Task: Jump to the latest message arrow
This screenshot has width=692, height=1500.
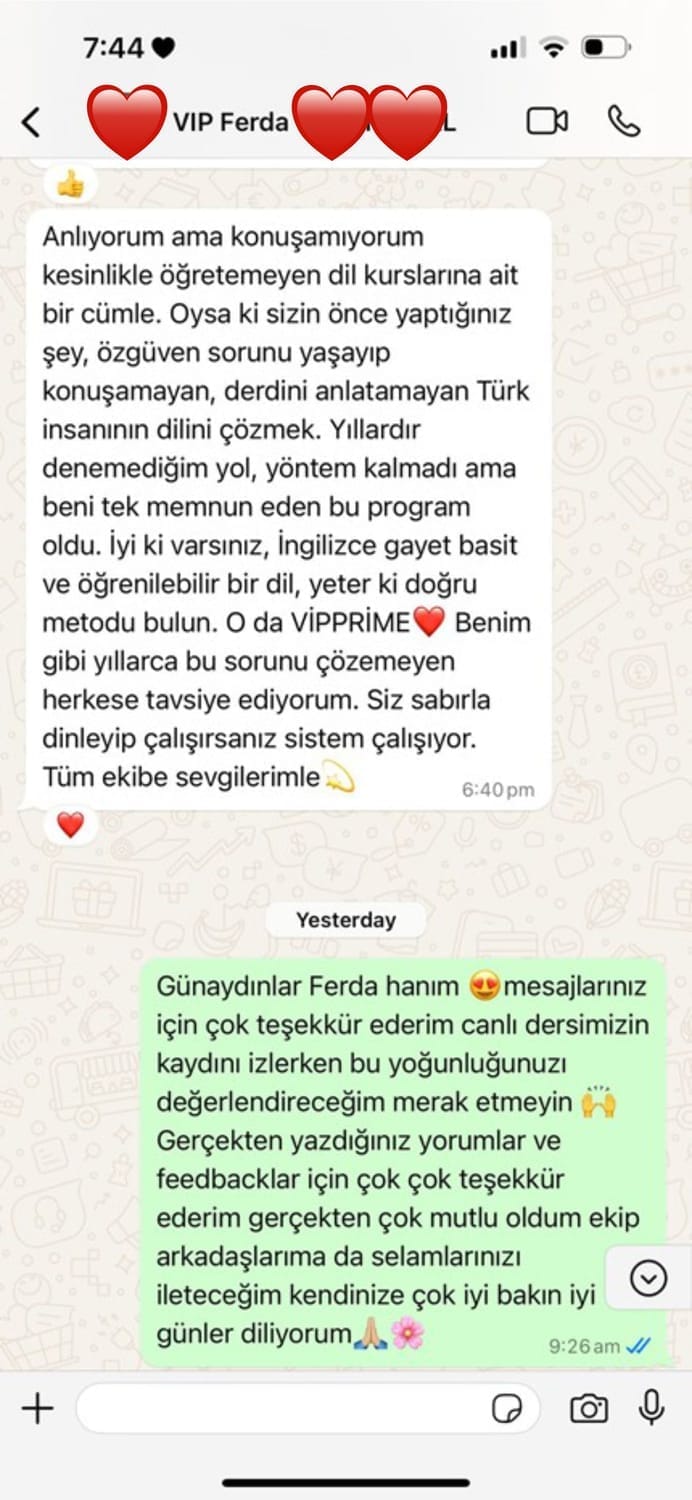Action: point(650,1277)
